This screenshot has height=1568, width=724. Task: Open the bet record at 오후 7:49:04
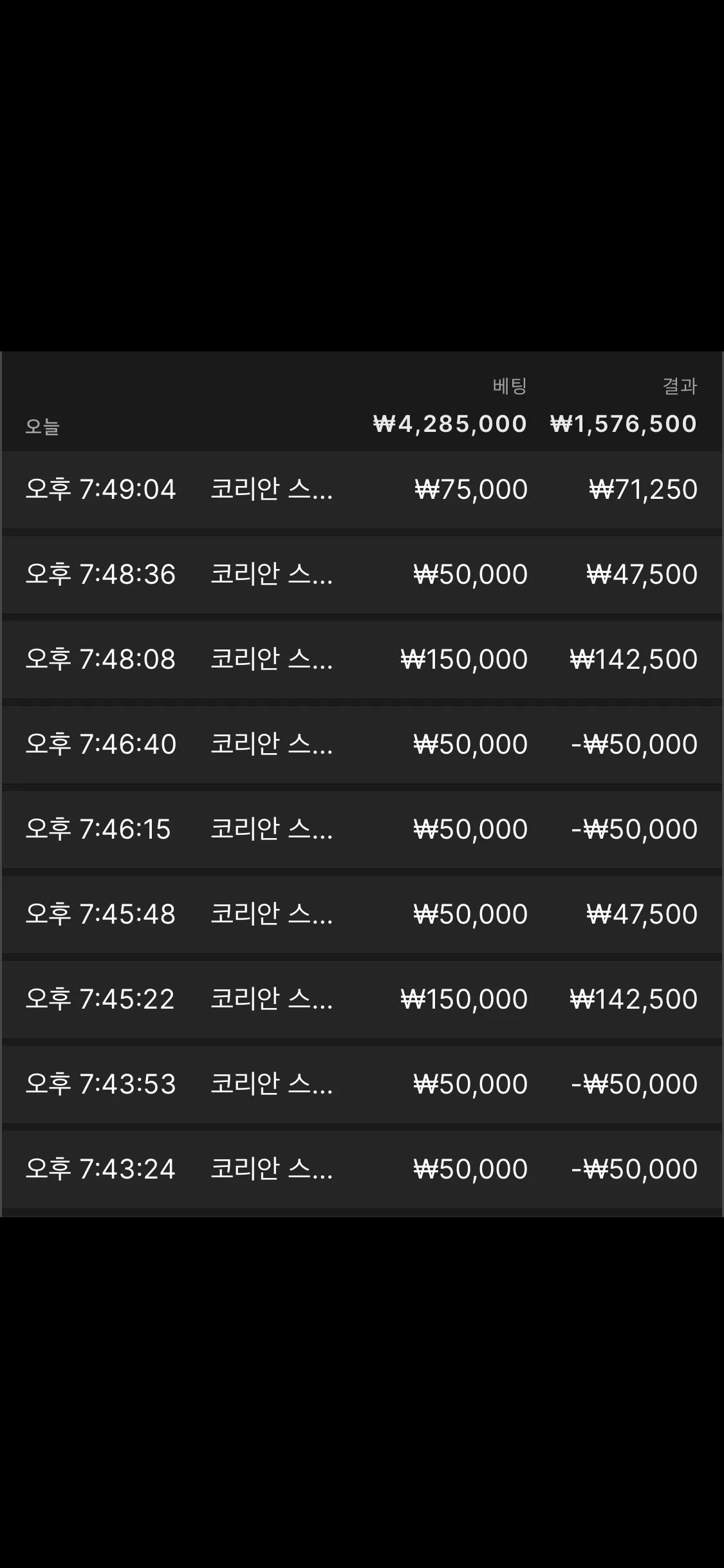click(362, 490)
